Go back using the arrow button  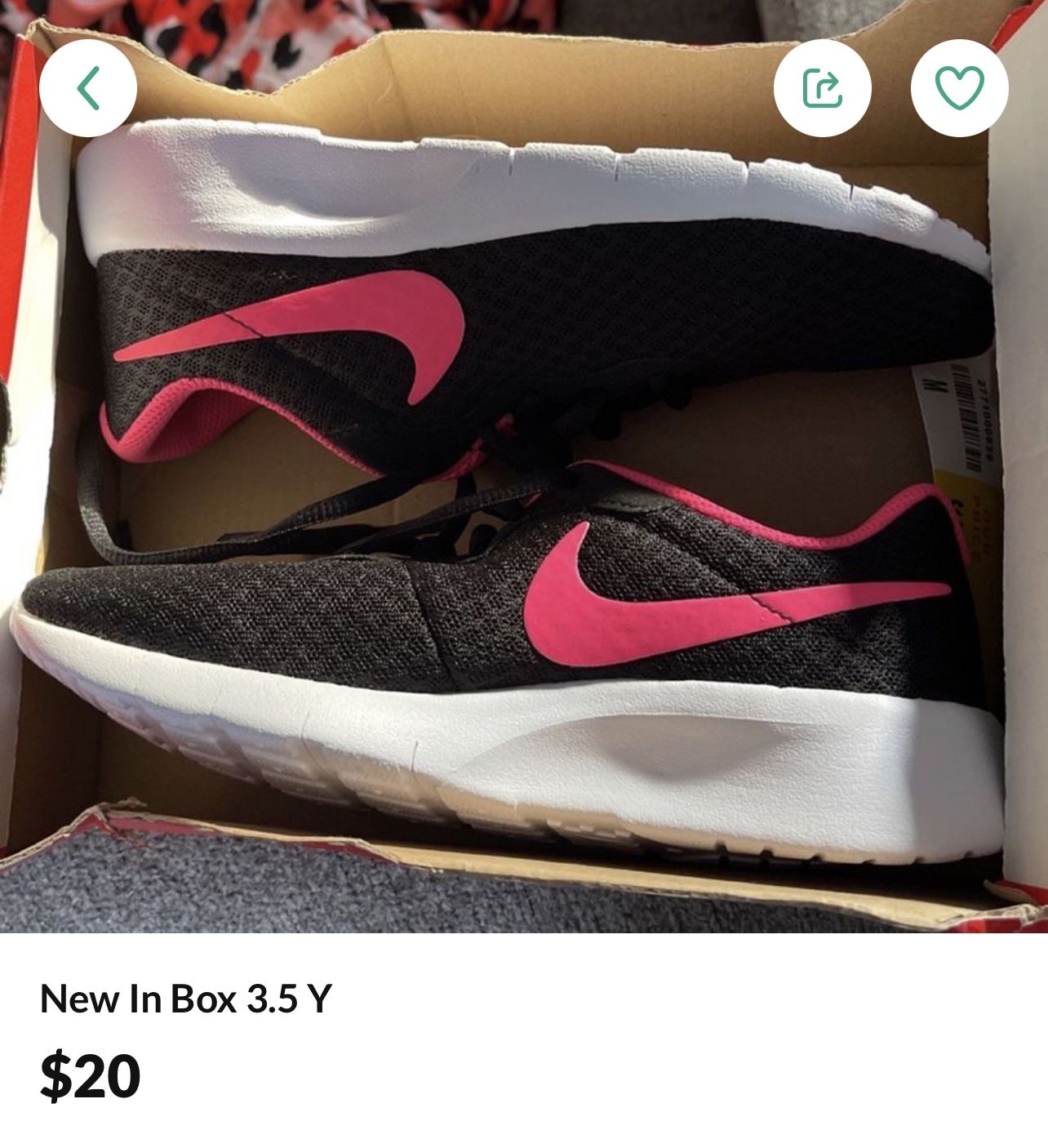point(88,88)
